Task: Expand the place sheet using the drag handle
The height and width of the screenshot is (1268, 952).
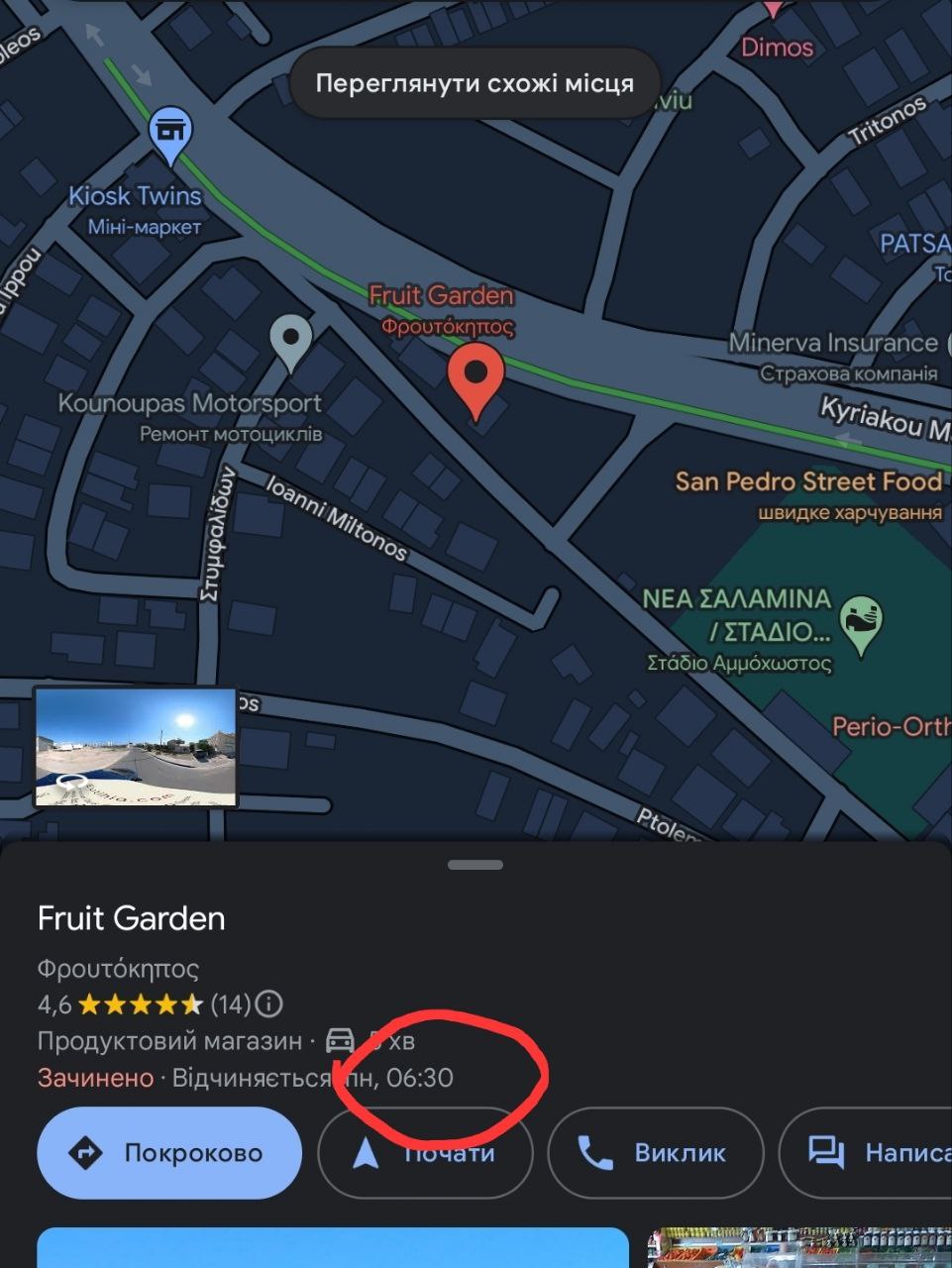Action: (476, 865)
